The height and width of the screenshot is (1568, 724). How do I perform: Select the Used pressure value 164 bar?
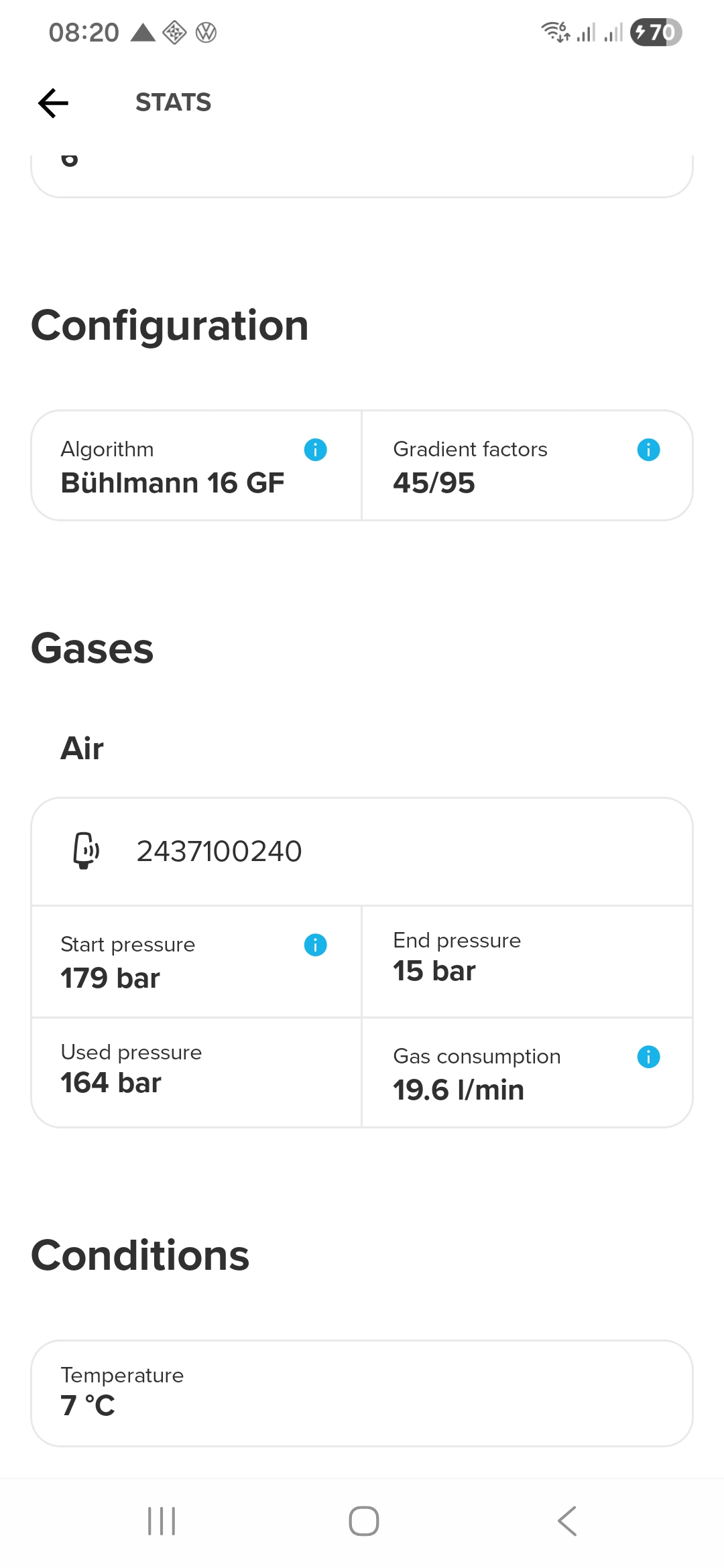111,1082
